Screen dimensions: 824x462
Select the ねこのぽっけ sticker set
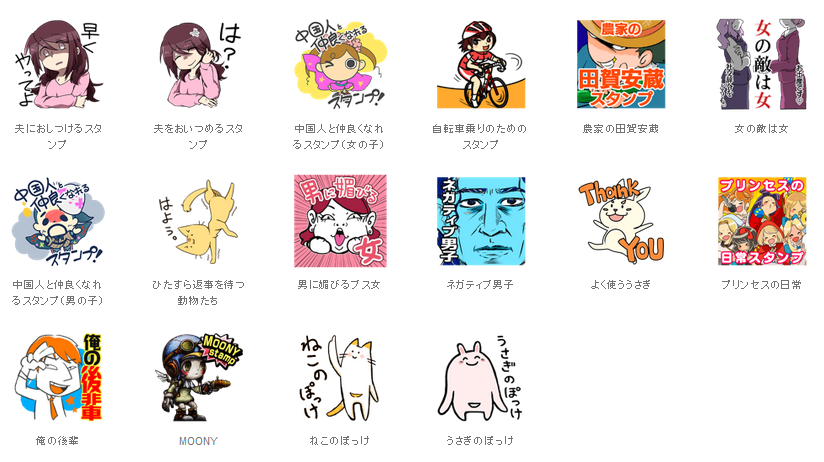click(x=338, y=377)
